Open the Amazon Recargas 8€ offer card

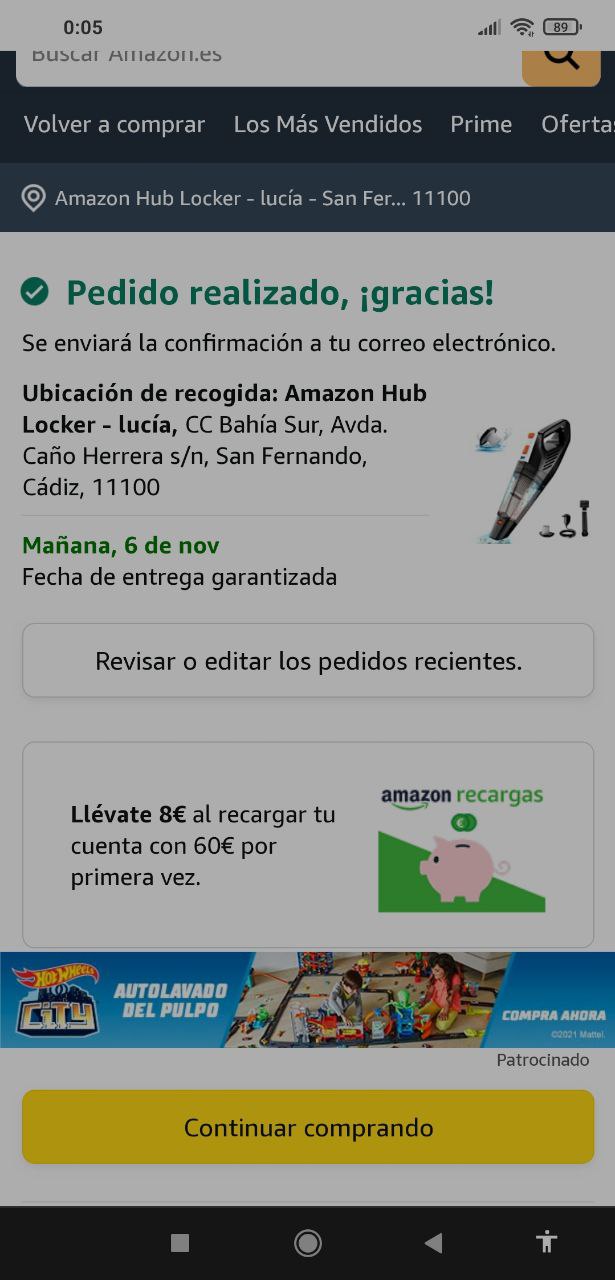(308, 845)
